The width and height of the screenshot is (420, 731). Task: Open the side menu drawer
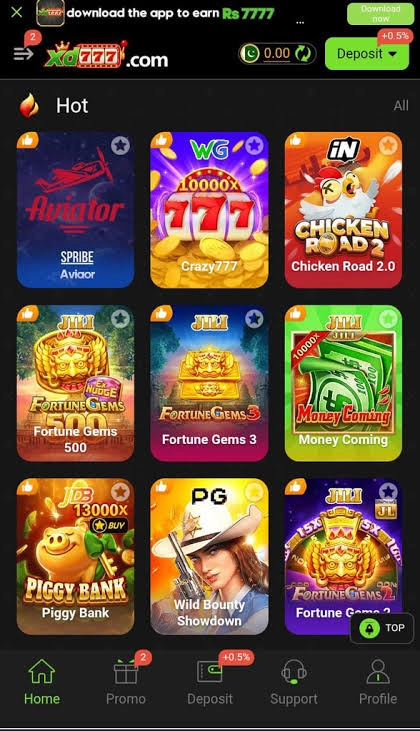(x=23, y=54)
